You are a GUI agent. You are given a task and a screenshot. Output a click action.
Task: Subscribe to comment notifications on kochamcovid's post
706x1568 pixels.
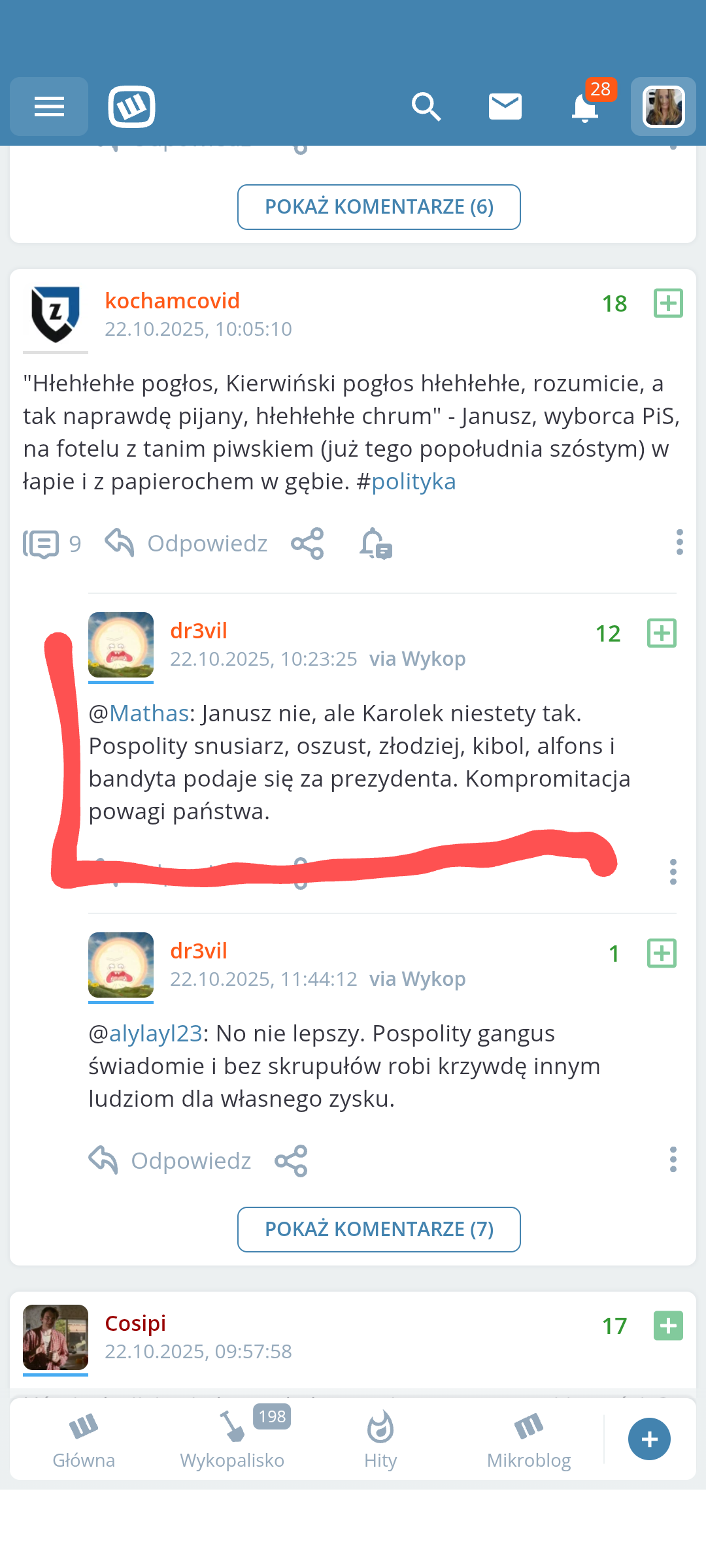[x=376, y=543]
